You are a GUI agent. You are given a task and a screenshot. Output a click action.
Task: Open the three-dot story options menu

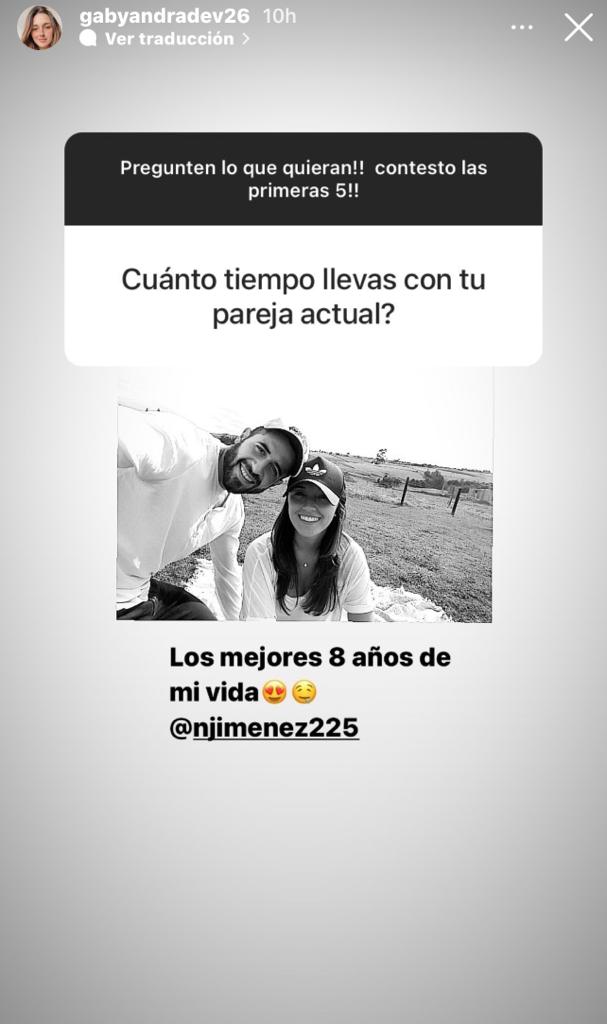tap(522, 28)
